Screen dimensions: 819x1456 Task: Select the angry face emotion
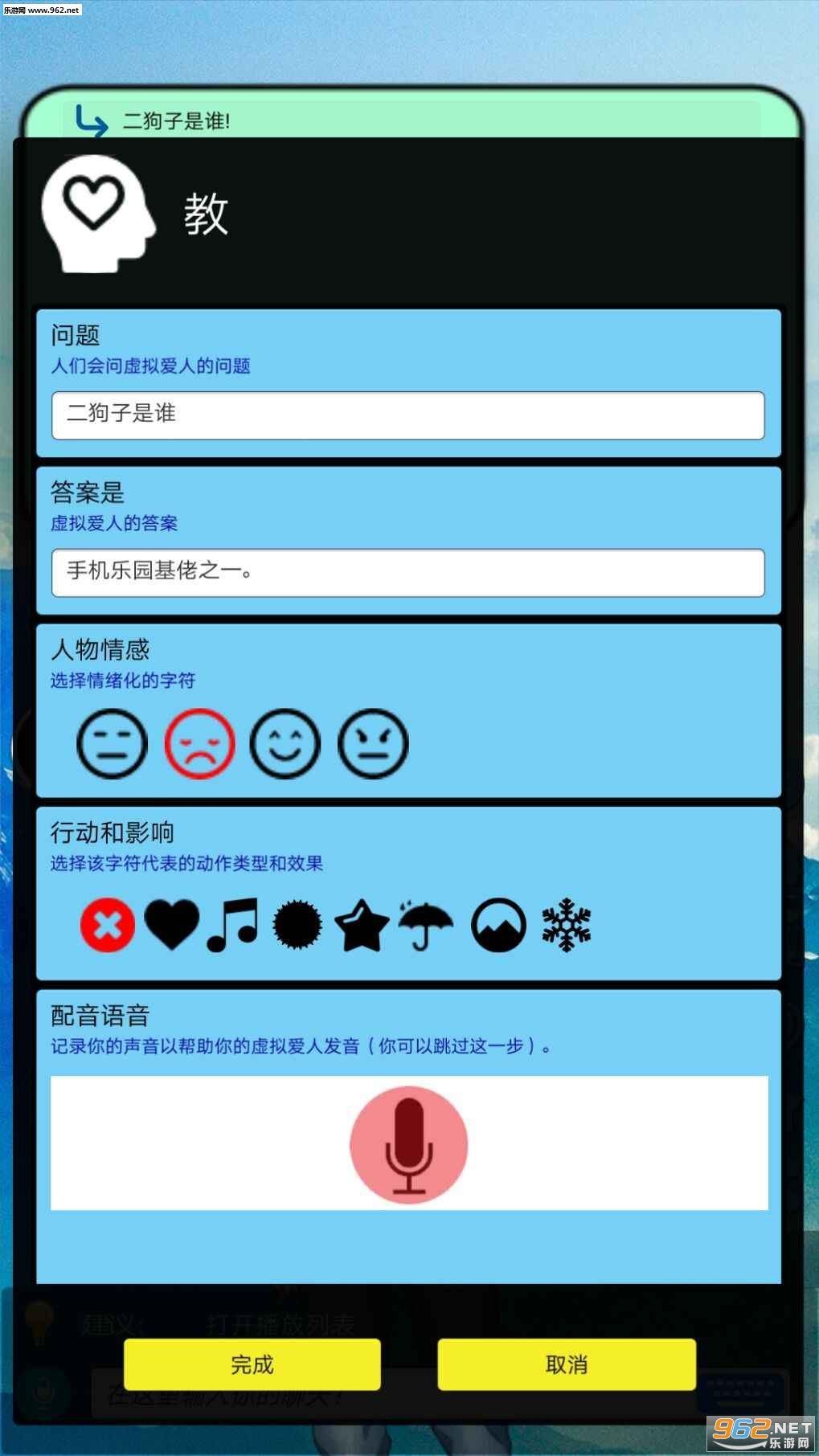(373, 743)
